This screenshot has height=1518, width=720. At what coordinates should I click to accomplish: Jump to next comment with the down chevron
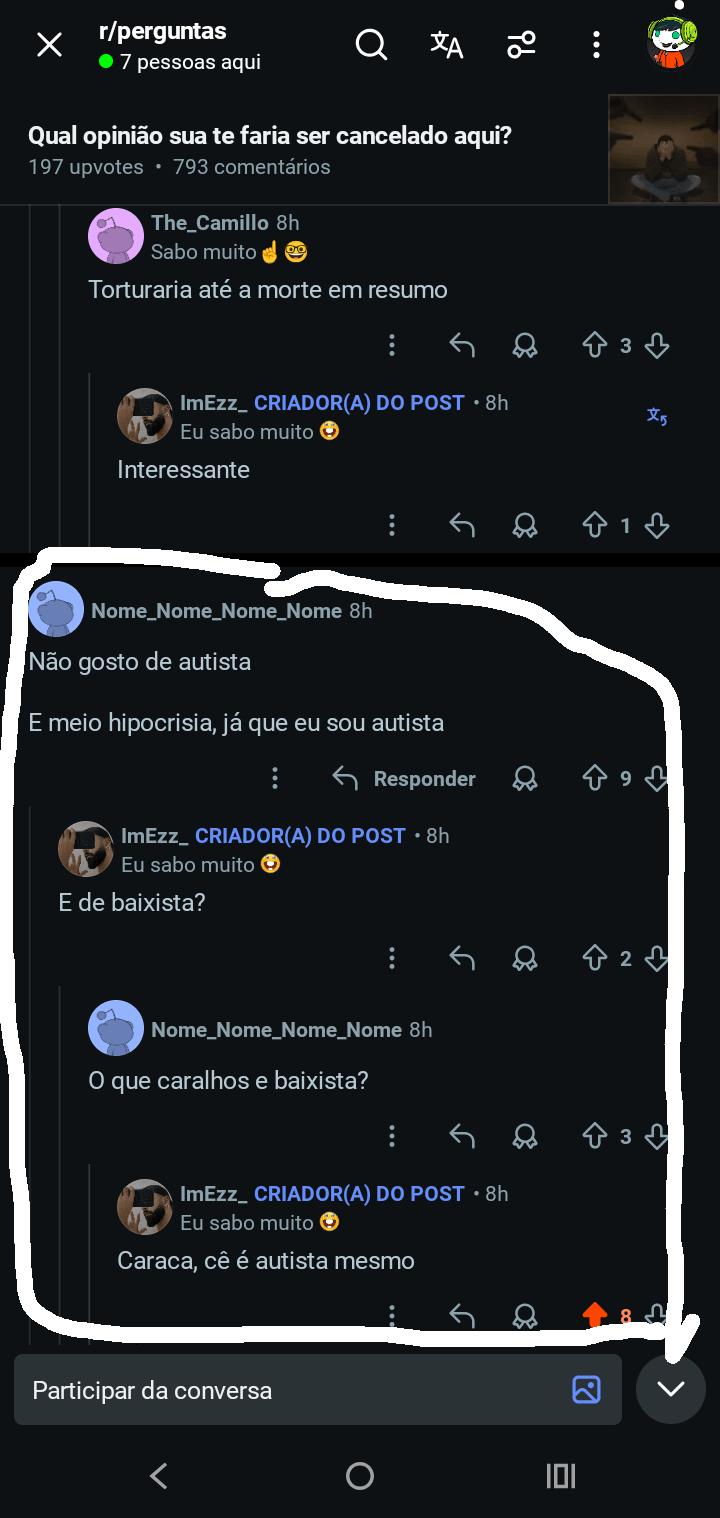coord(670,1388)
